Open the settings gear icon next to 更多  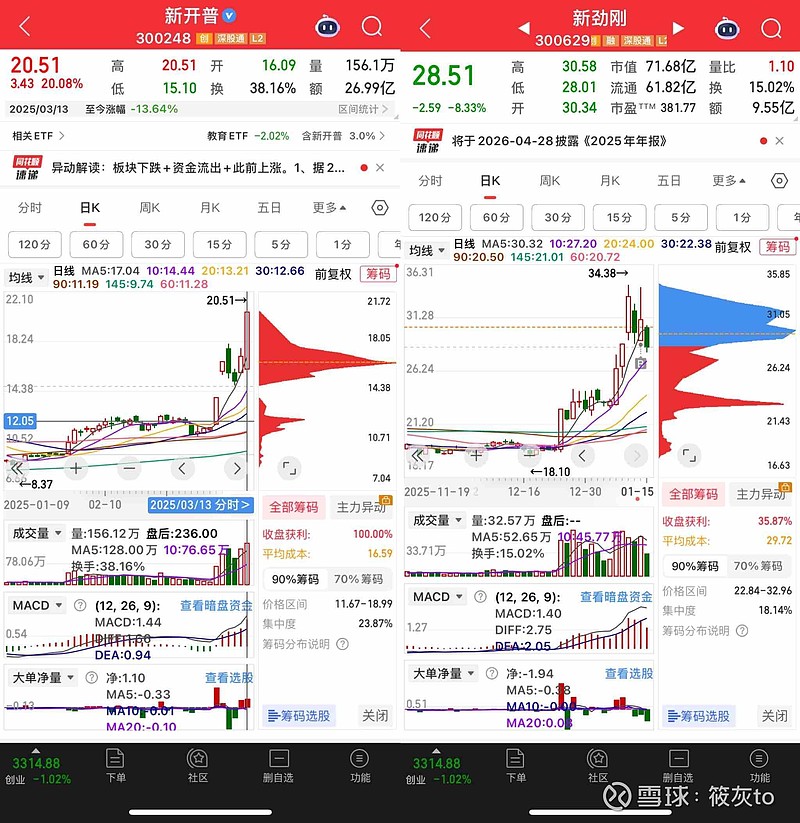[x=380, y=207]
